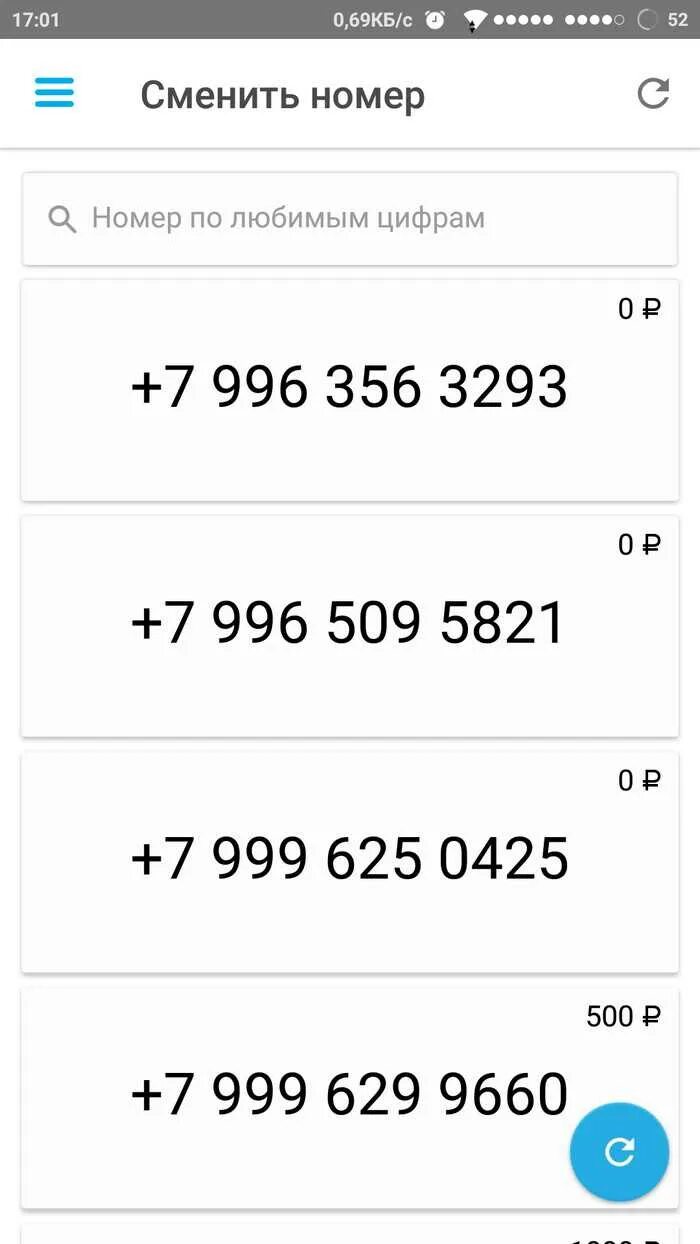Screen dimensions: 700x1244
Task: Focus the favorite digits search field
Action: [x=350, y=219]
